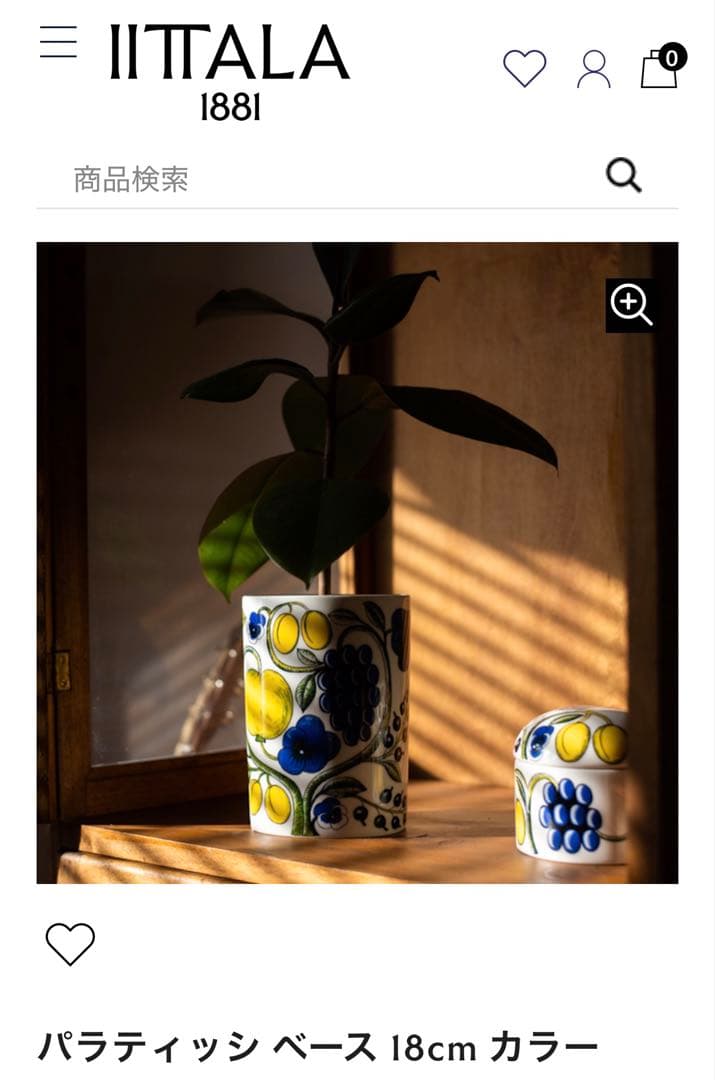Open the wishlist heart in header
This screenshot has height=1080, width=715.
click(x=524, y=69)
